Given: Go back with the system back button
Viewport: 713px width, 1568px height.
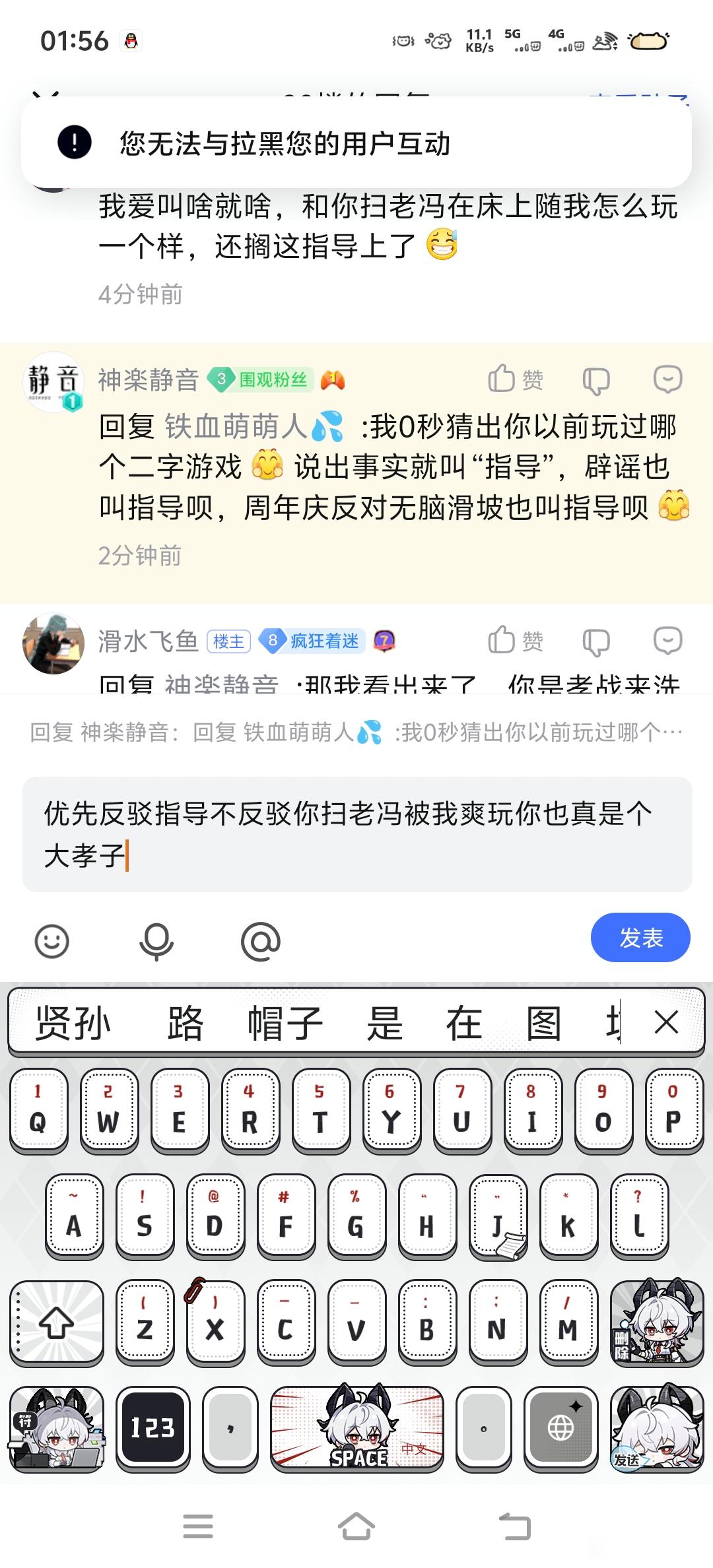Looking at the screenshot, I should pos(516,1526).
